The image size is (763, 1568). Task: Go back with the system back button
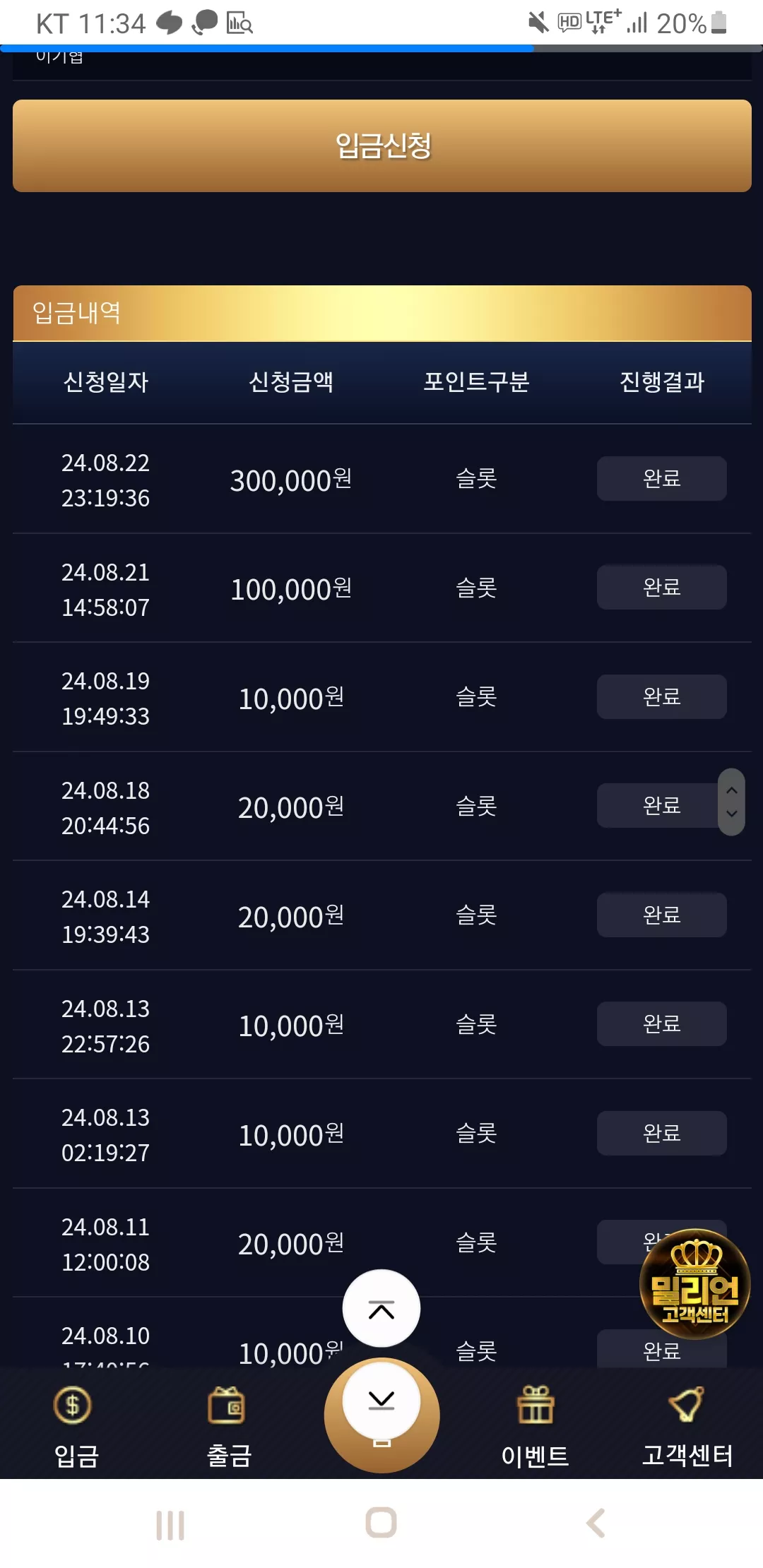(596, 1523)
